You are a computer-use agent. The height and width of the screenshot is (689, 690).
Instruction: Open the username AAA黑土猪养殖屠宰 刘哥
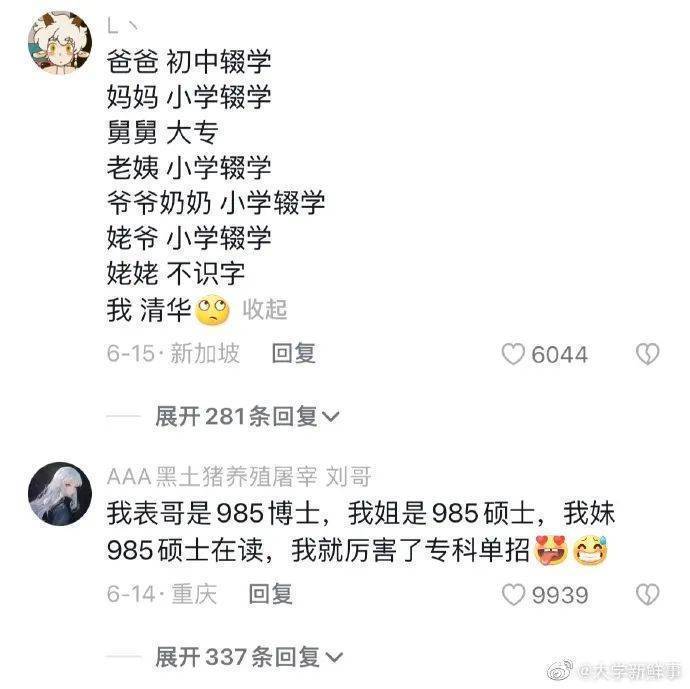click(239, 477)
